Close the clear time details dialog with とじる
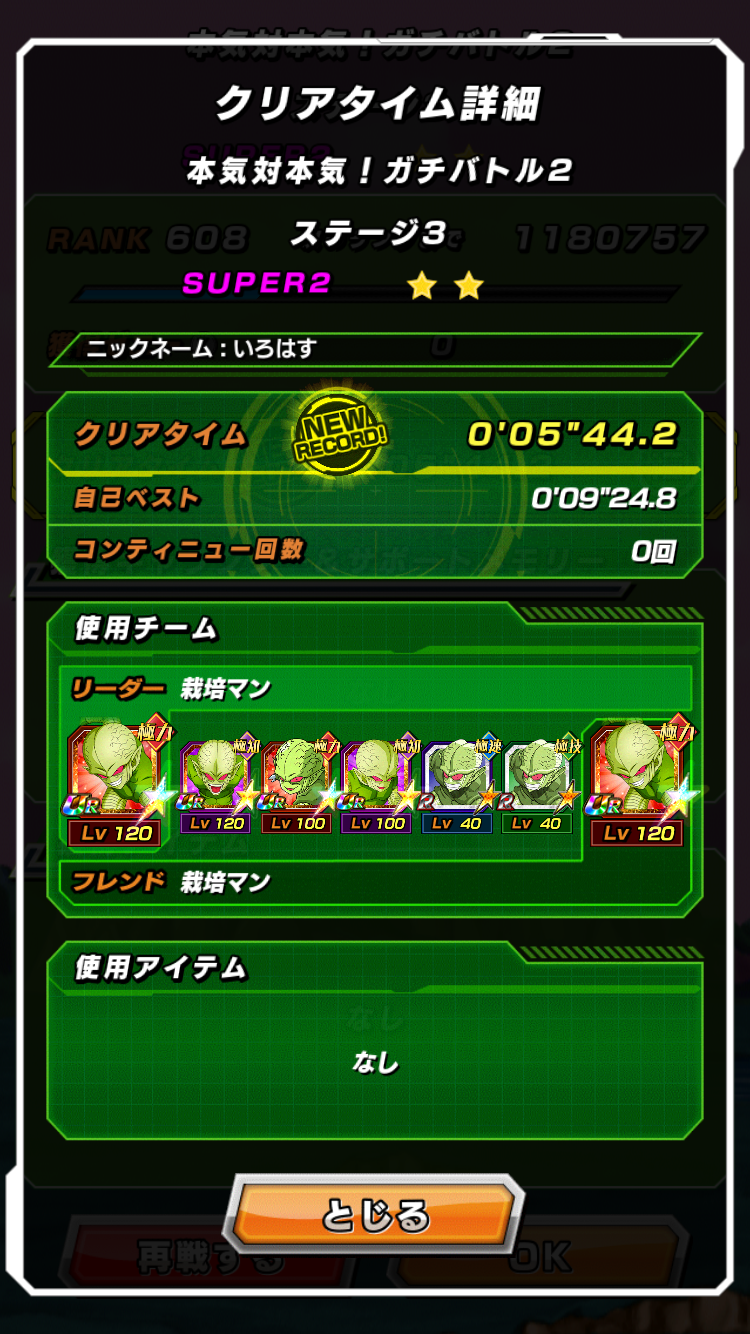750x1334 pixels. (375, 1216)
